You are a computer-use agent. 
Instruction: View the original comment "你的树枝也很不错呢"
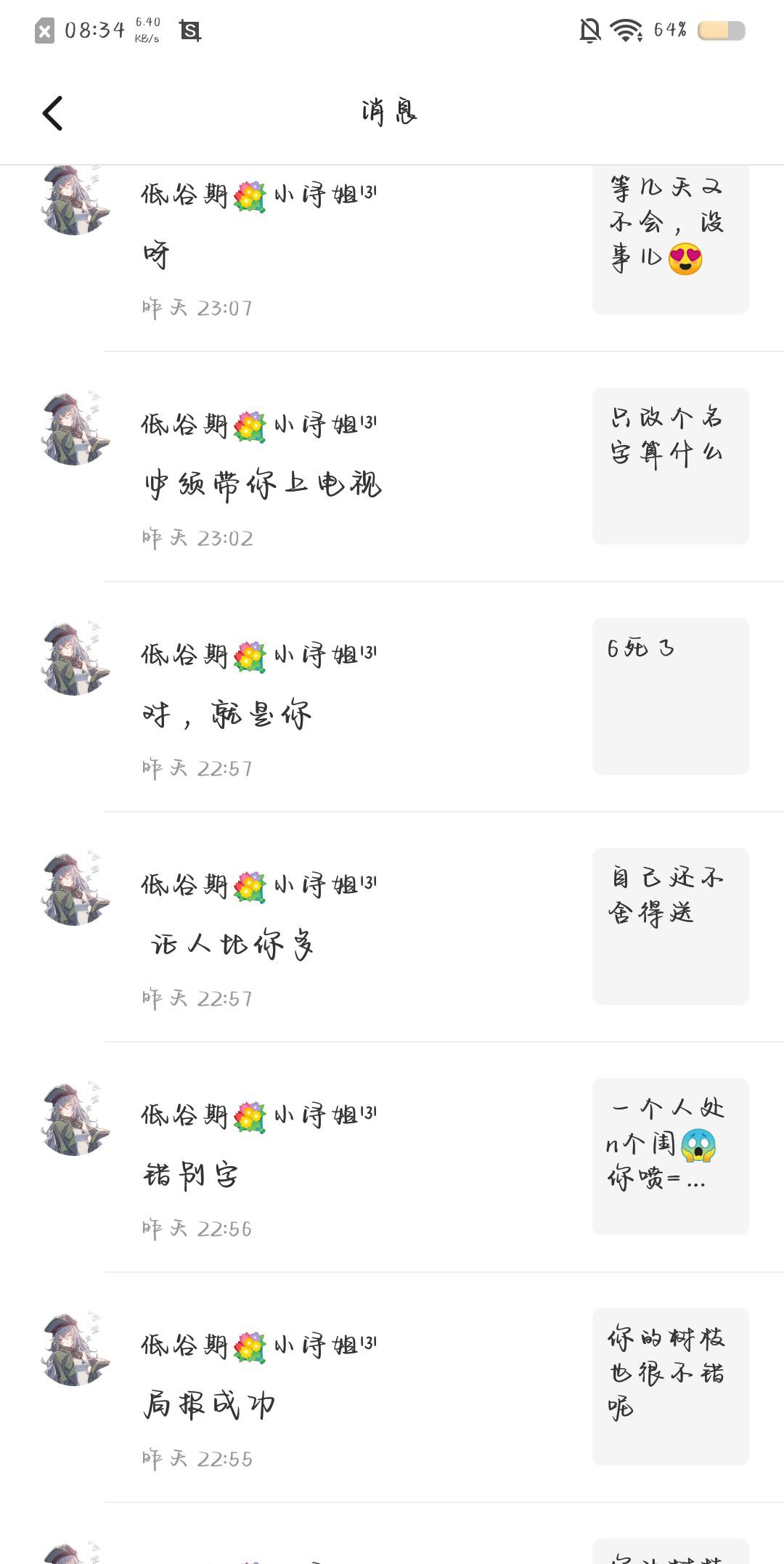coord(670,1386)
